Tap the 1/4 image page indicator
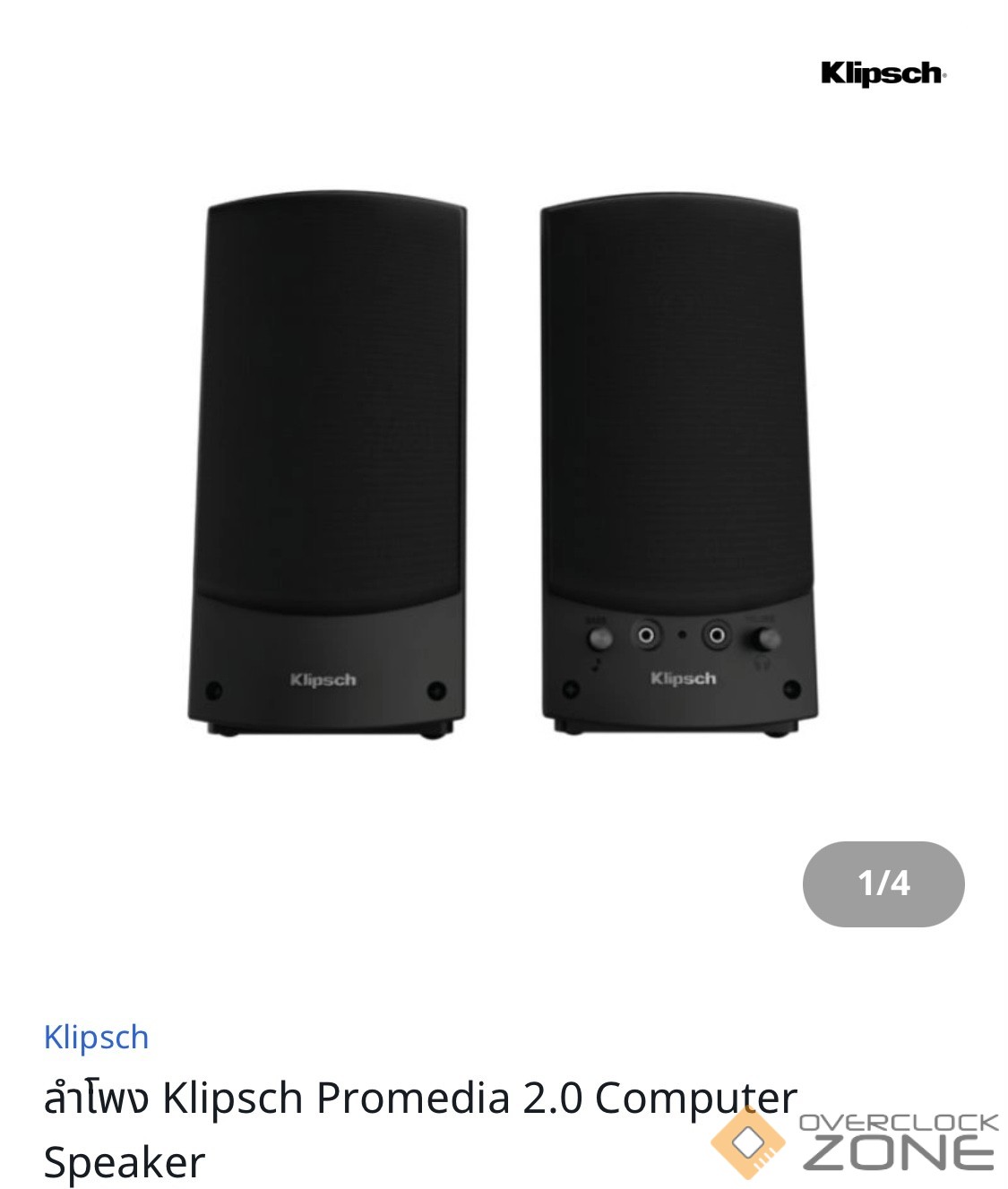This screenshot has height=1189, width=1008. (x=883, y=883)
